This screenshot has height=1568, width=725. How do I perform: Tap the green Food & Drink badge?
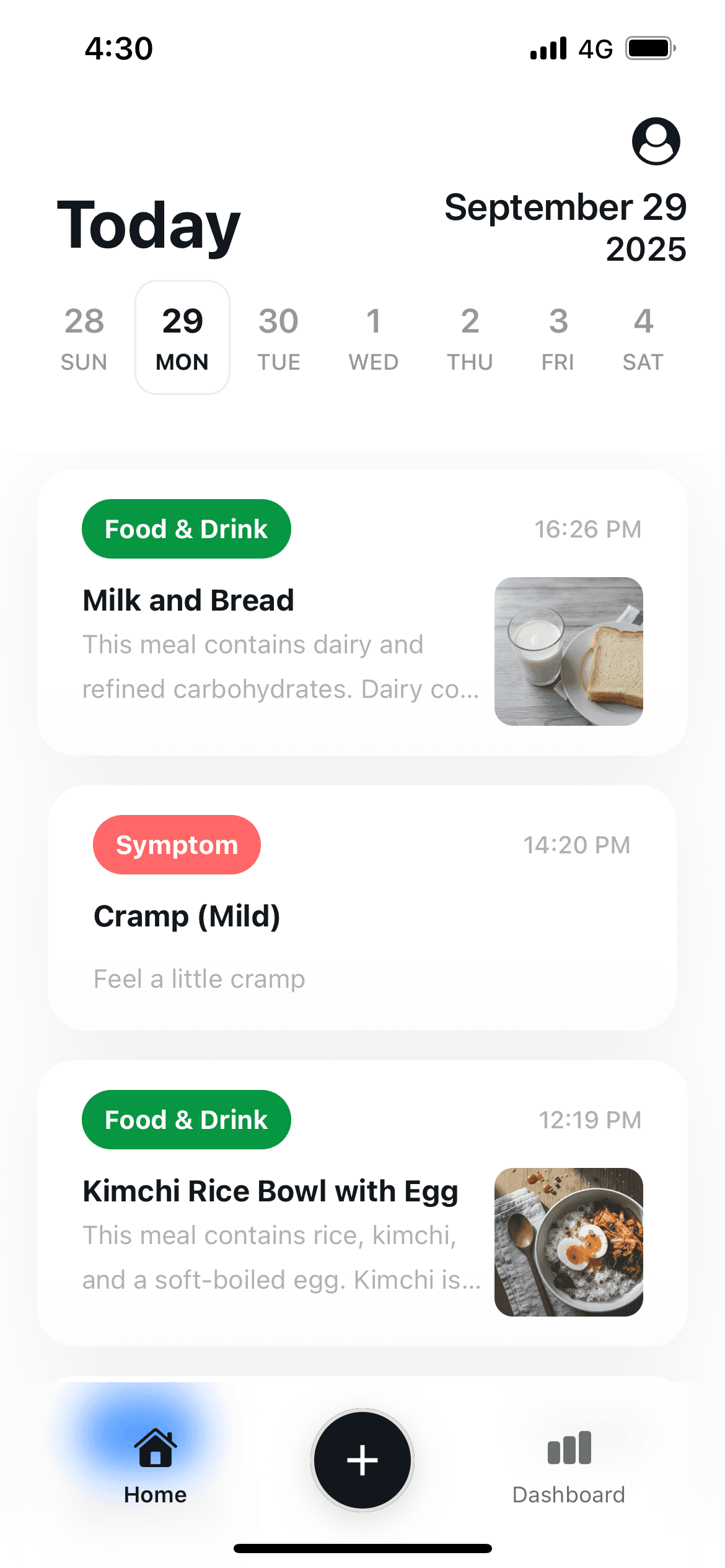(x=186, y=528)
